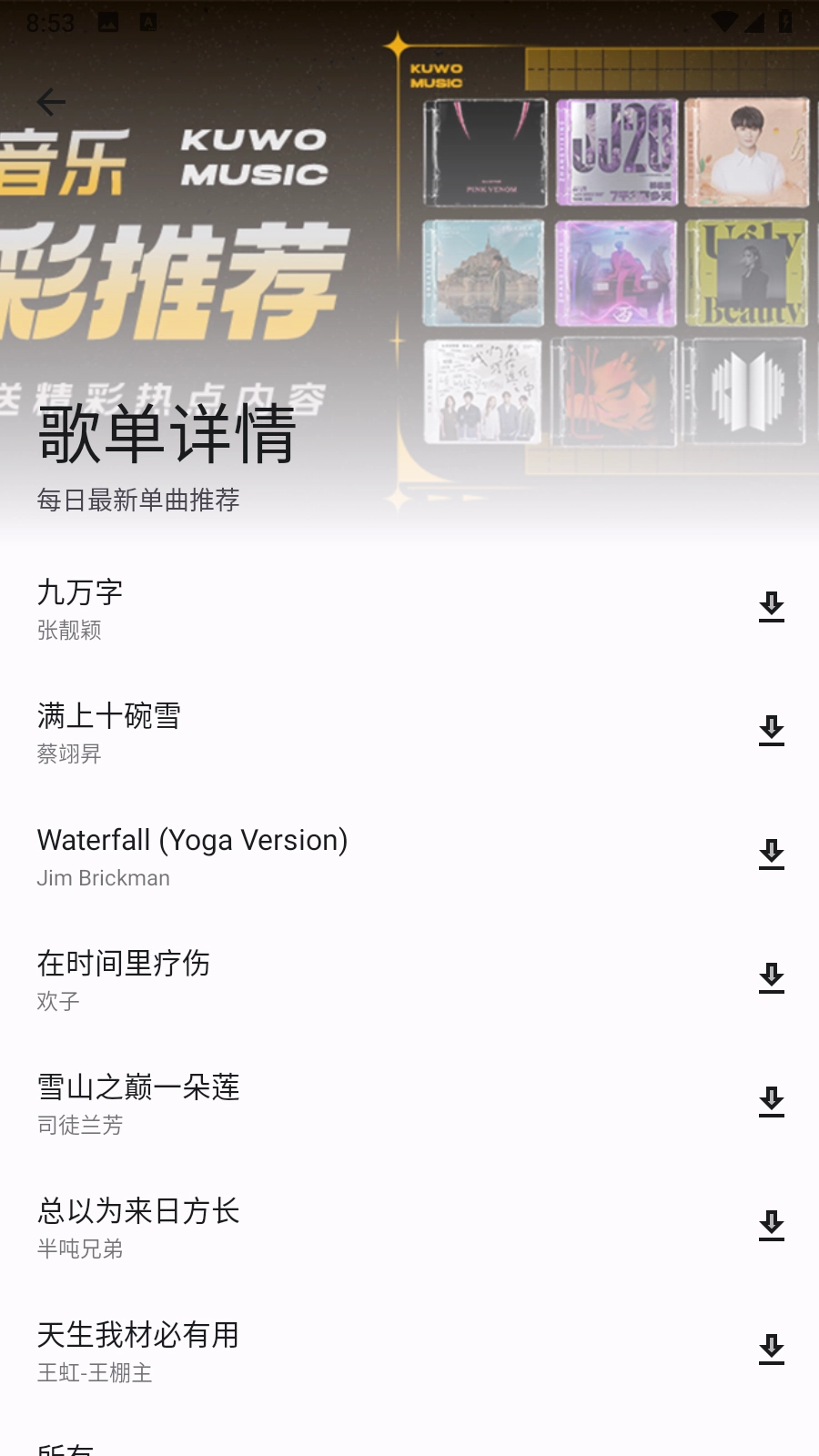Play 满上十碗雪 from the list
Image resolution: width=819 pixels, height=1456 pixels.
273,732
